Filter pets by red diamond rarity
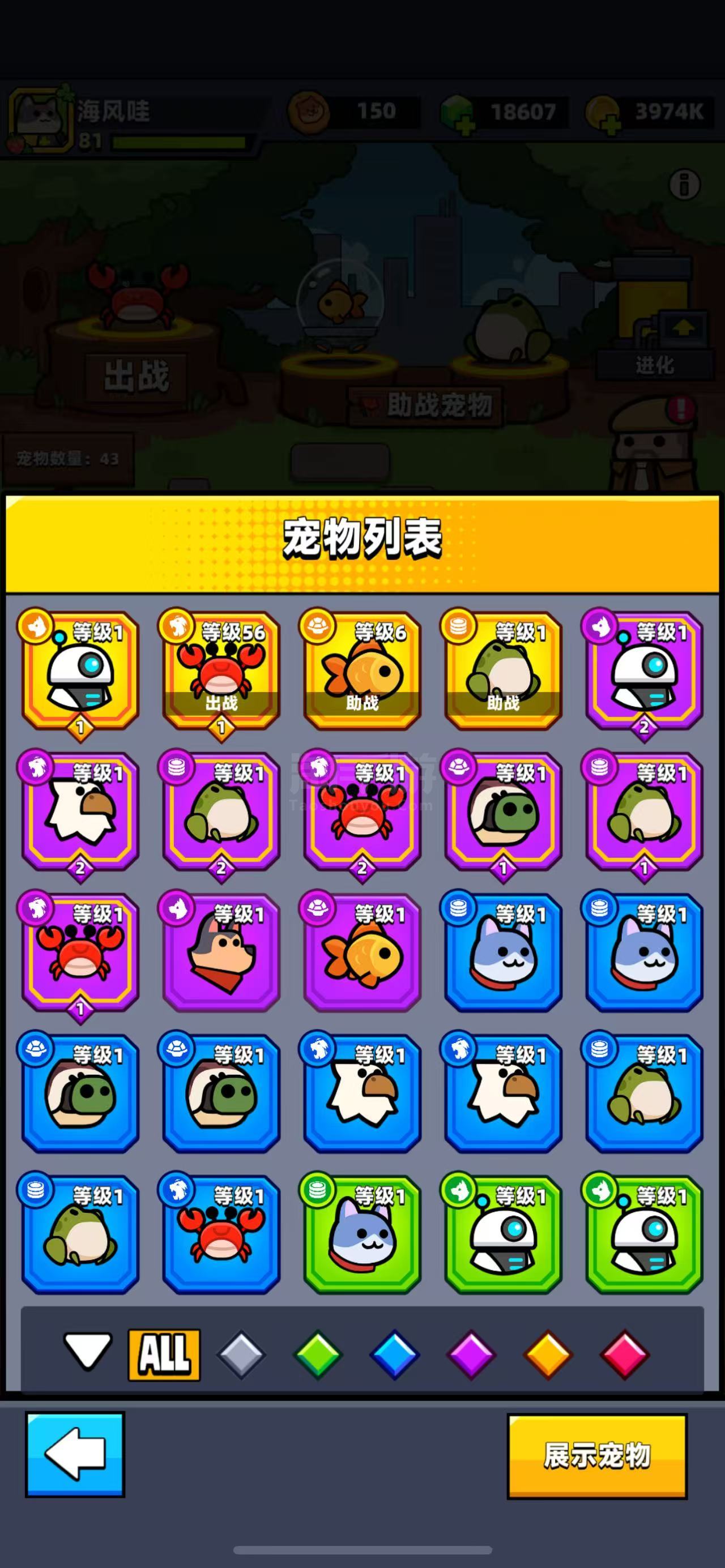725x1568 pixels. pyautogui.click(x=624, y=1355)
